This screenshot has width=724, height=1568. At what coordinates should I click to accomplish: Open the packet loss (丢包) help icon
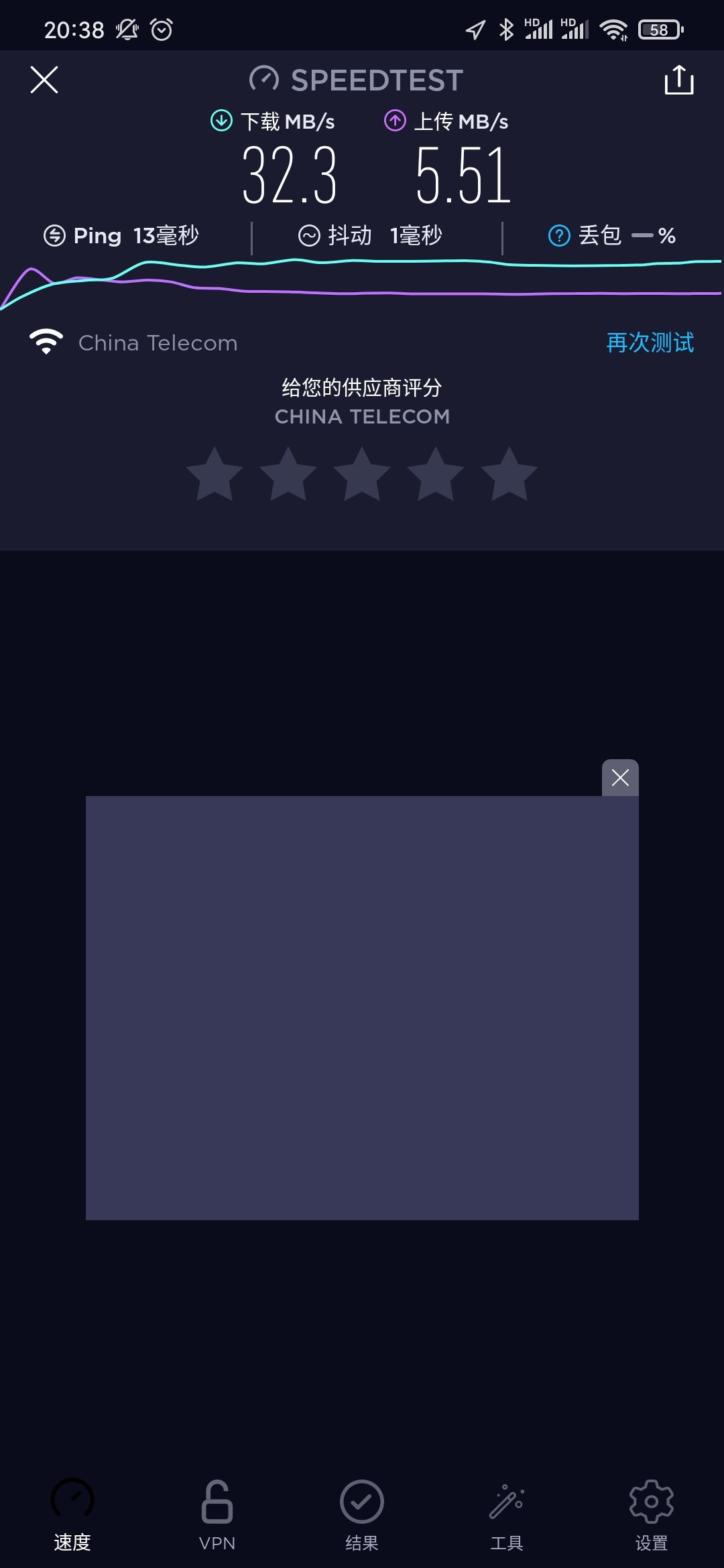559,236
